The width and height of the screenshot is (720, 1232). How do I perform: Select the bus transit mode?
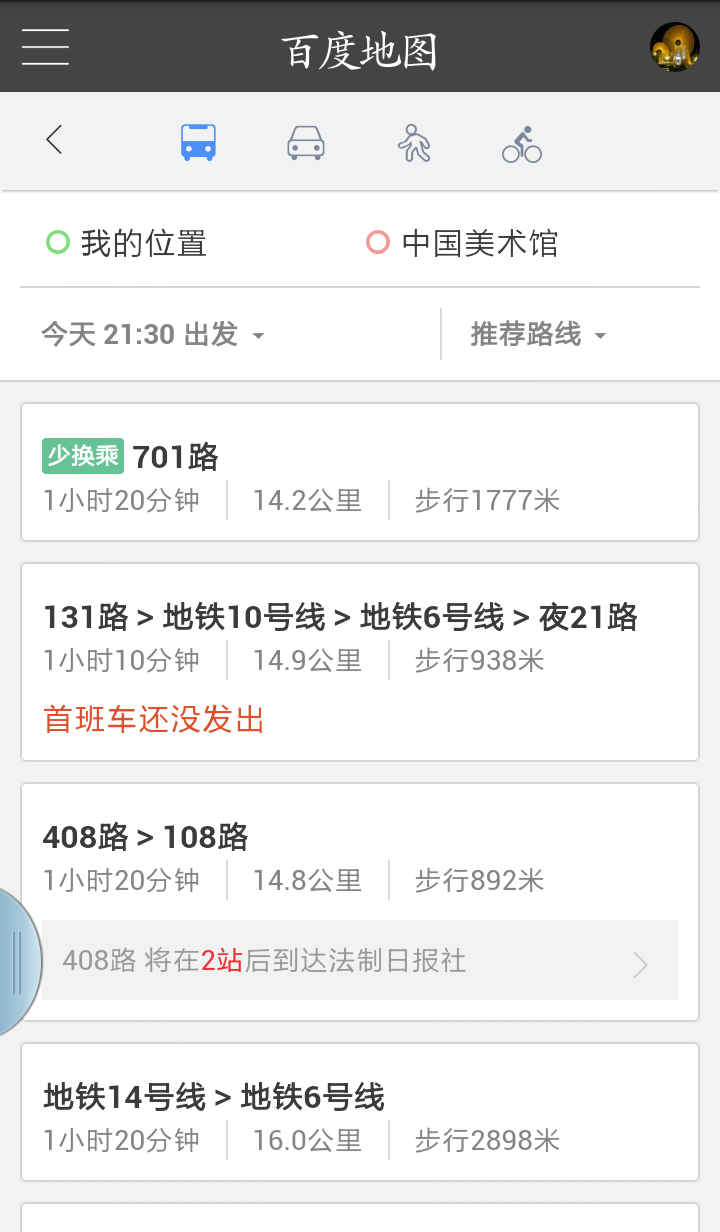198,142
